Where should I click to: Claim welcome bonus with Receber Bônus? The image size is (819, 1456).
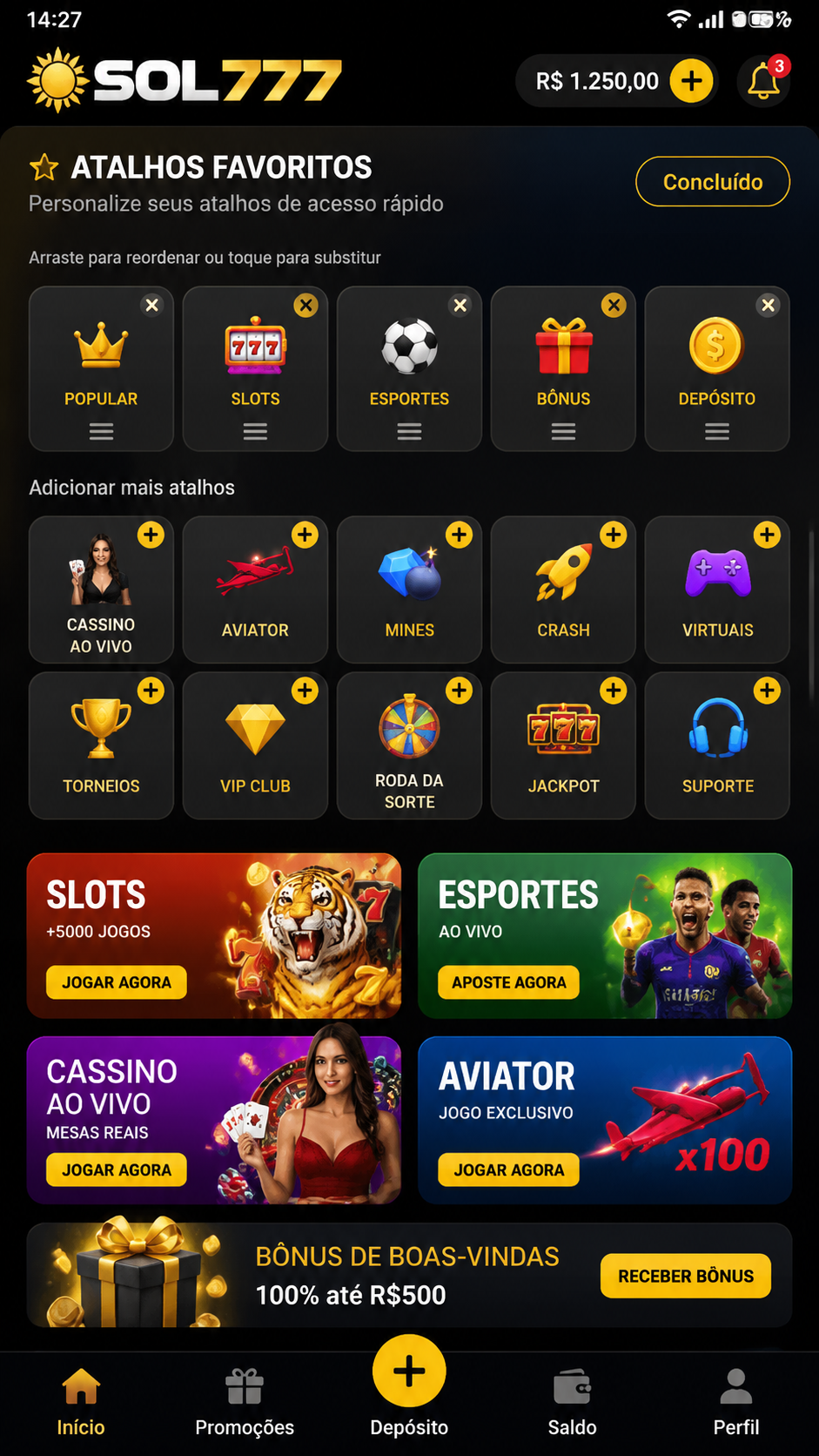pos(686,1276)
